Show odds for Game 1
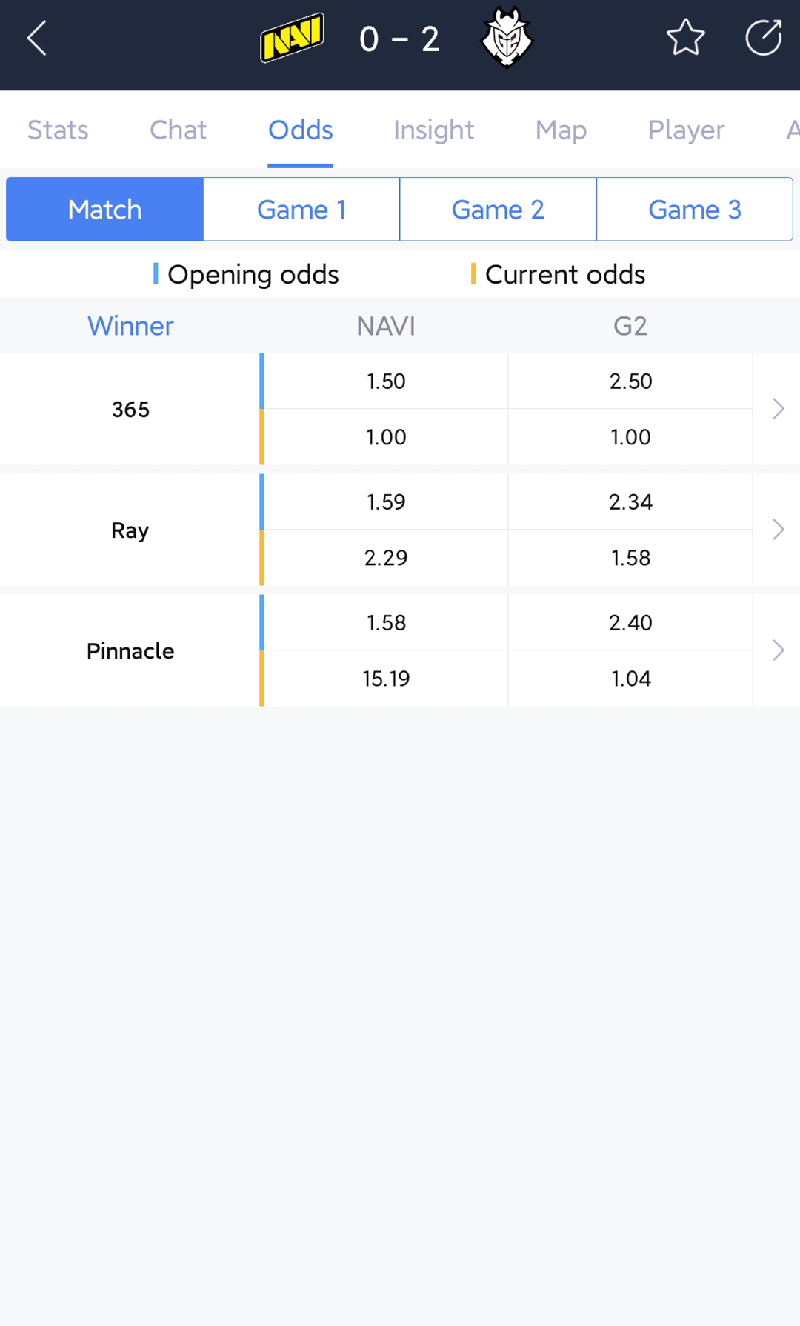This screenshot has width=800, height=1326. point(302,210)
